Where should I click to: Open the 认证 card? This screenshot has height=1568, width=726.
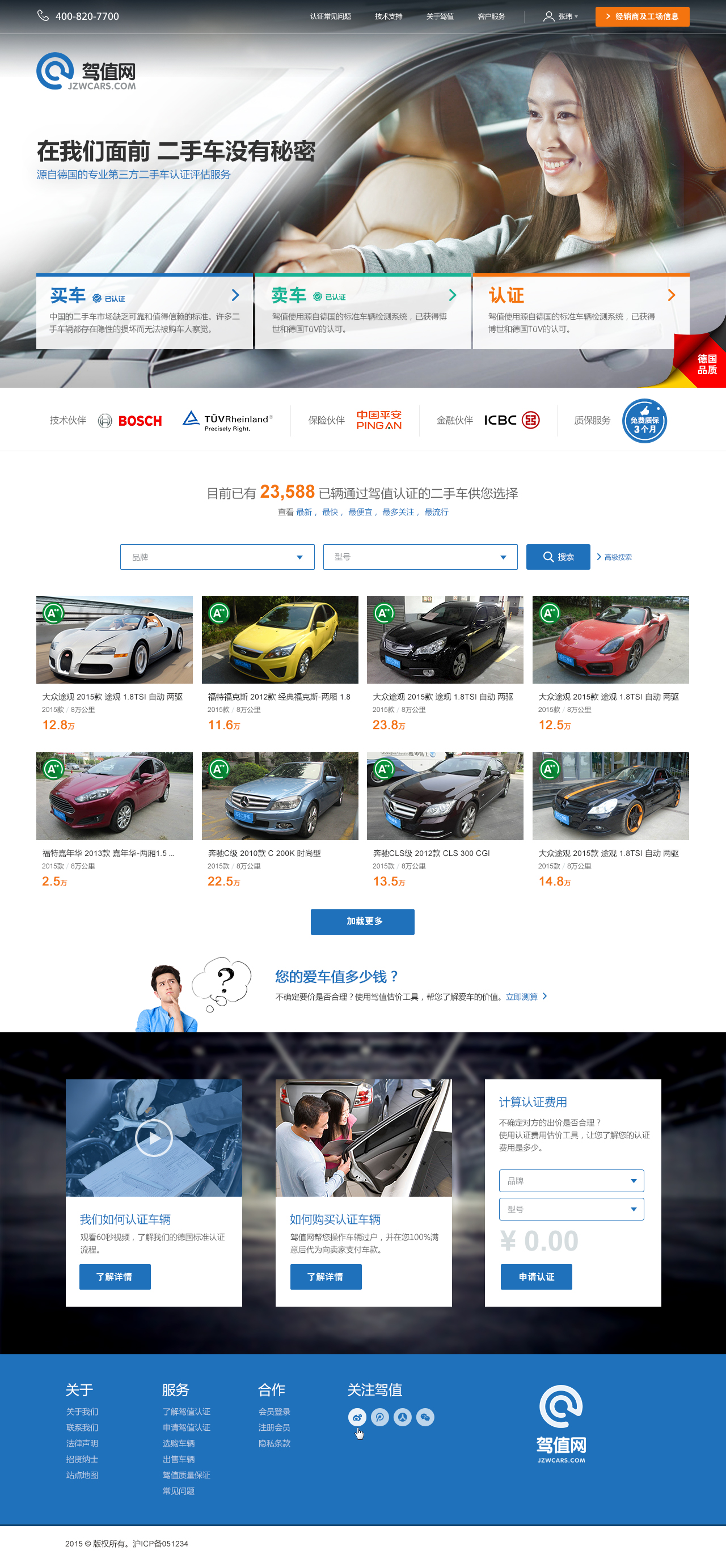tap(580, 311)
